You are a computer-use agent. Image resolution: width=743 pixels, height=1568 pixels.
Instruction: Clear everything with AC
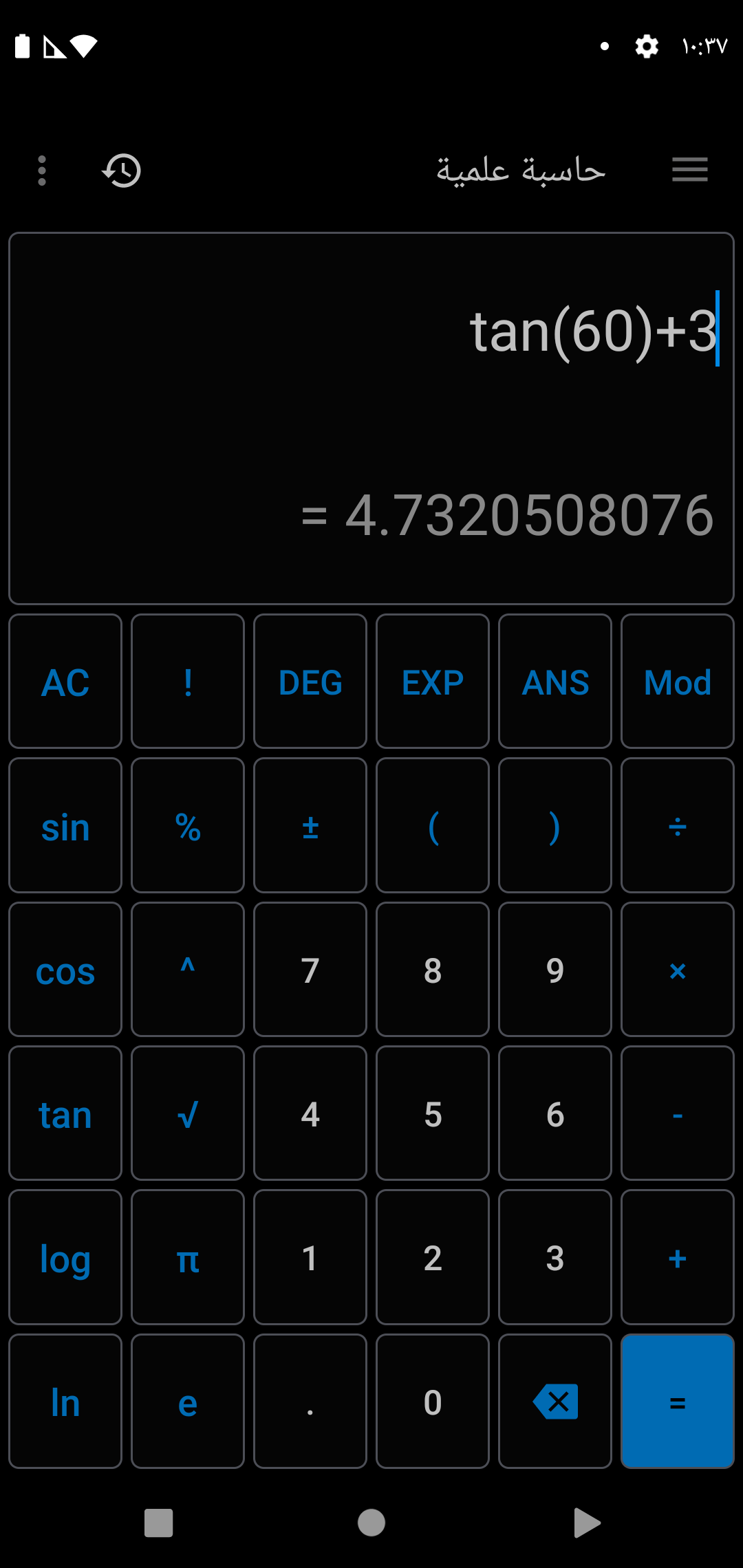pyautogui.click(x=65, y=681)
